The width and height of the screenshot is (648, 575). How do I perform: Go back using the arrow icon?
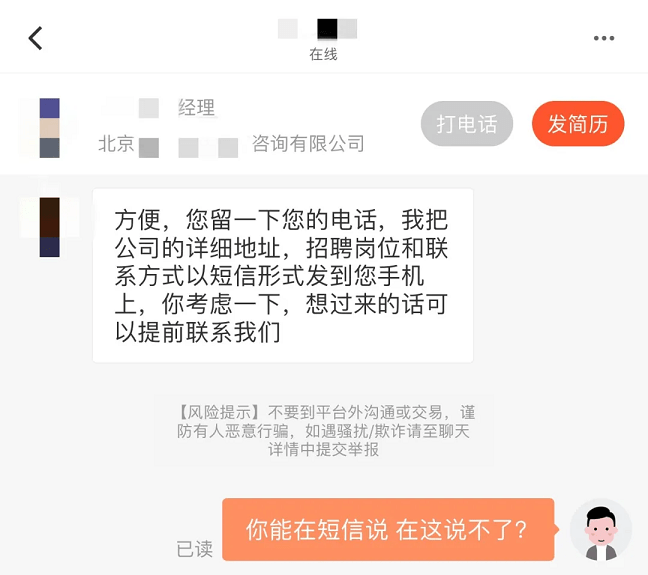[x=36, y=38]
